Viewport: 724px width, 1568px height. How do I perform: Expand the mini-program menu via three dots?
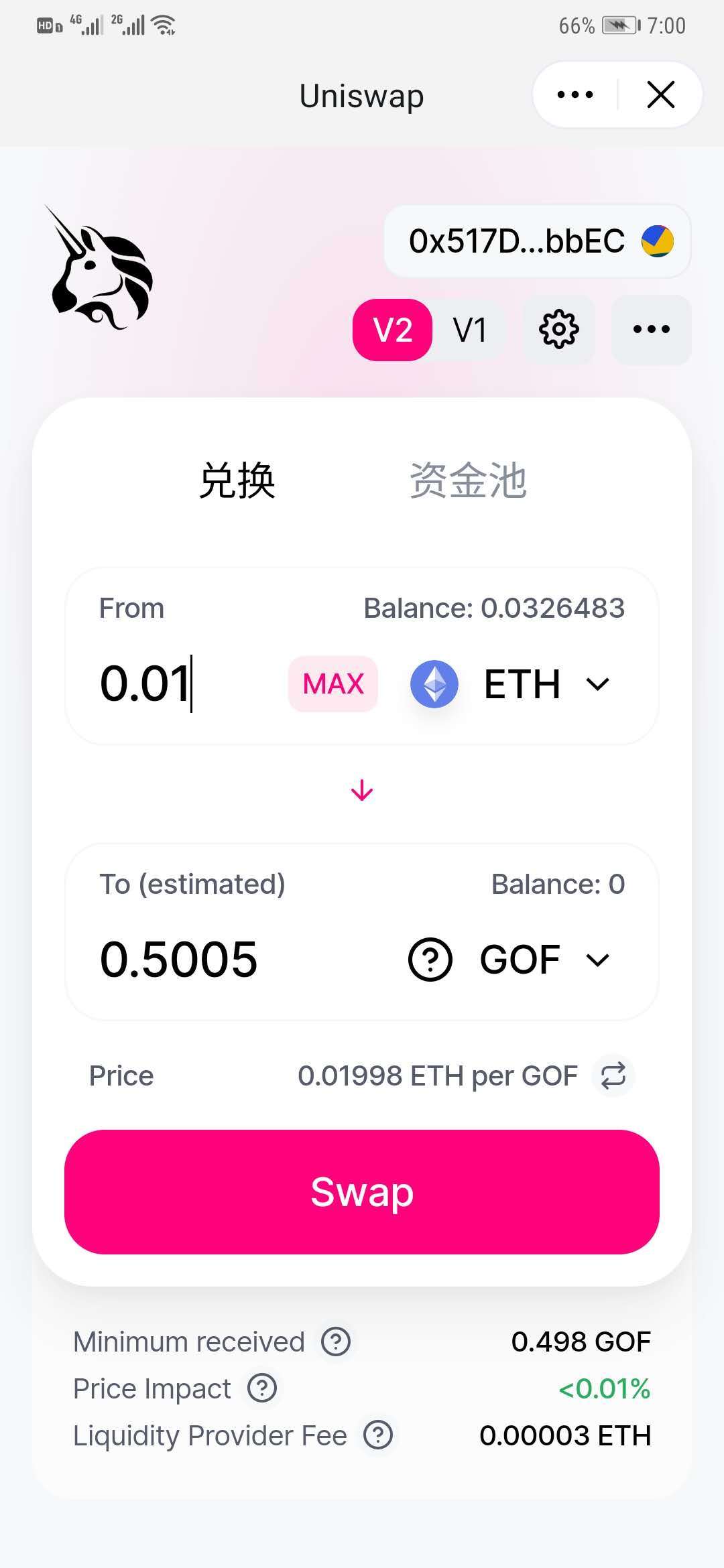[573, 94]
